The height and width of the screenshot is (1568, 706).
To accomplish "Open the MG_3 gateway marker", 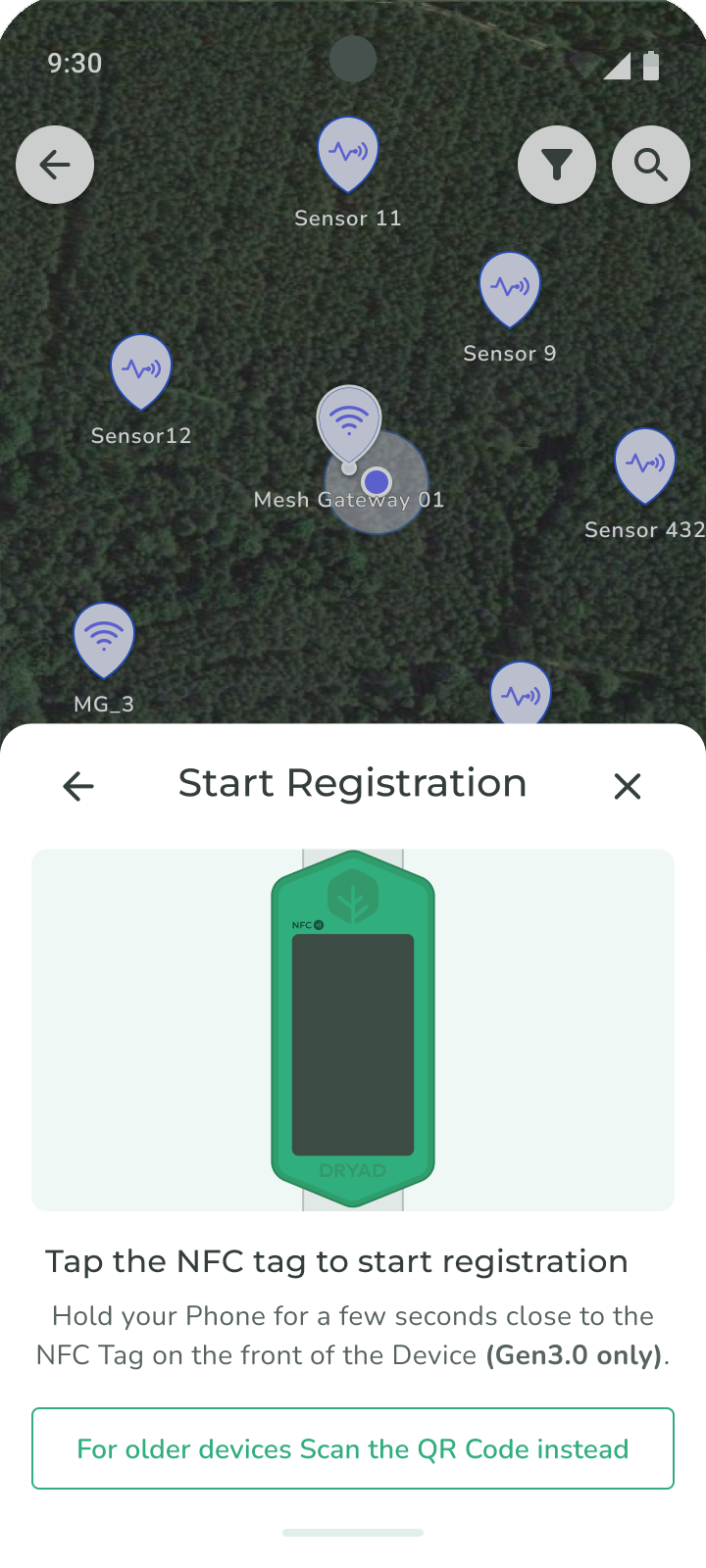I will pyautogui.click(x=104, y=639).
